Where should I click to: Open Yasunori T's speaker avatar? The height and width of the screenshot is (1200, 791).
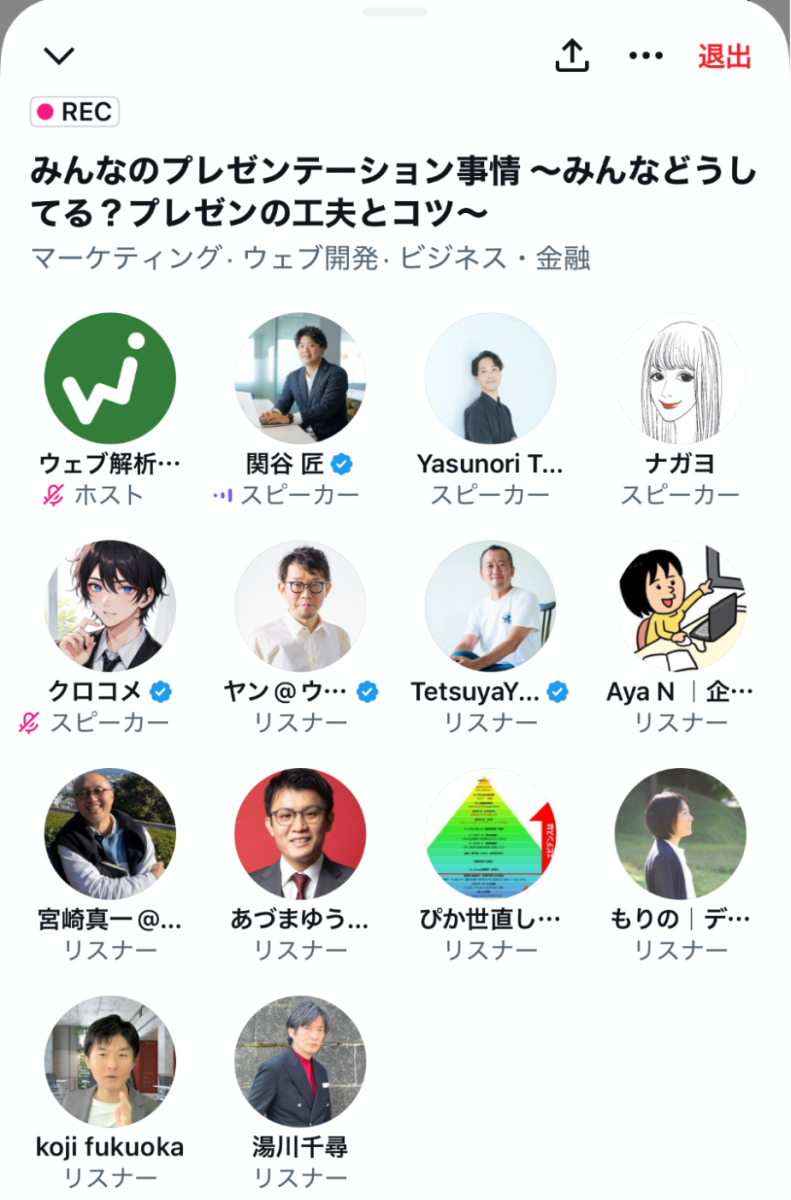point(490,378)
